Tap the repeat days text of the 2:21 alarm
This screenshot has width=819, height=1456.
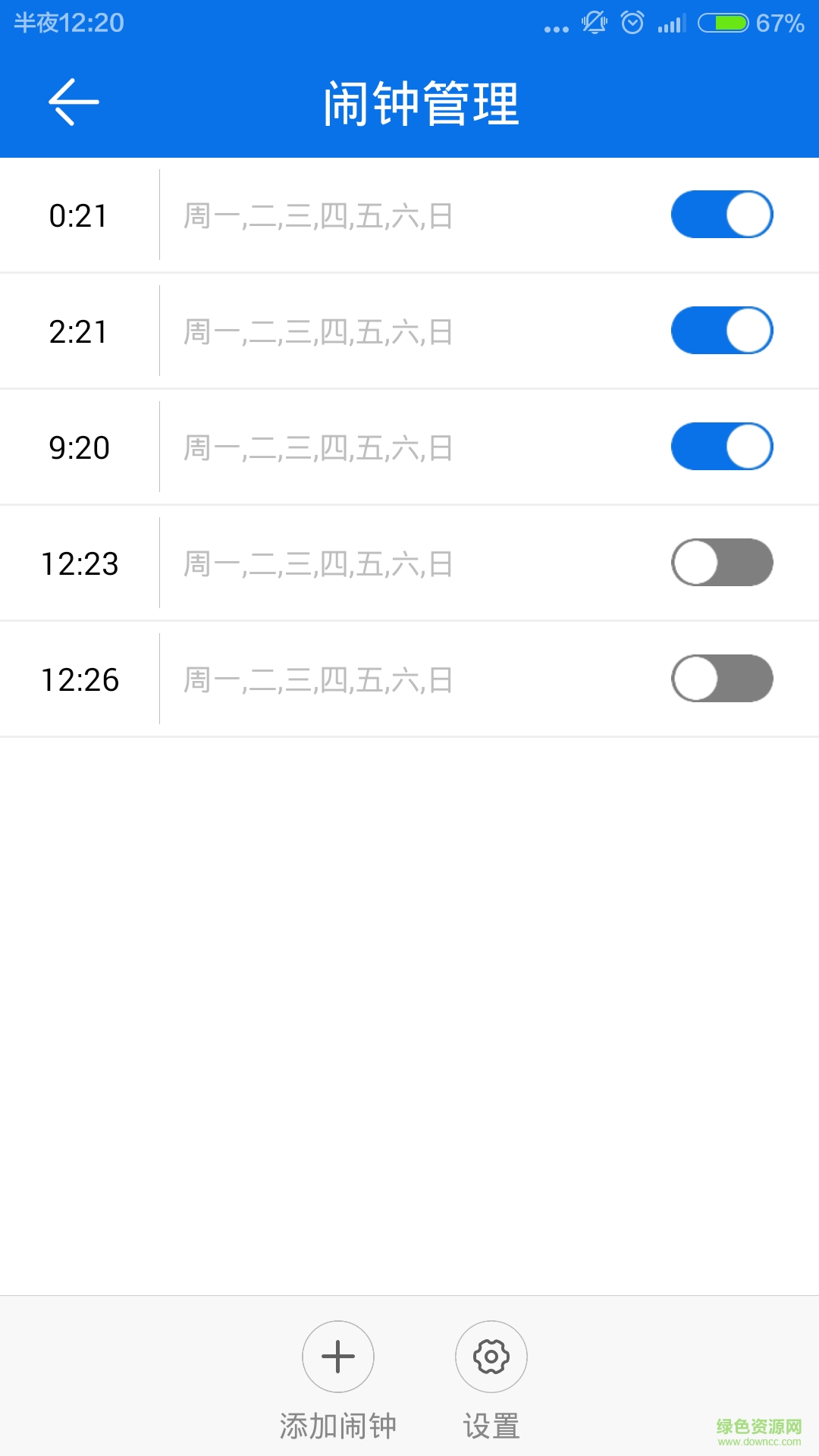pyautogui.click(x=318, y=331)
